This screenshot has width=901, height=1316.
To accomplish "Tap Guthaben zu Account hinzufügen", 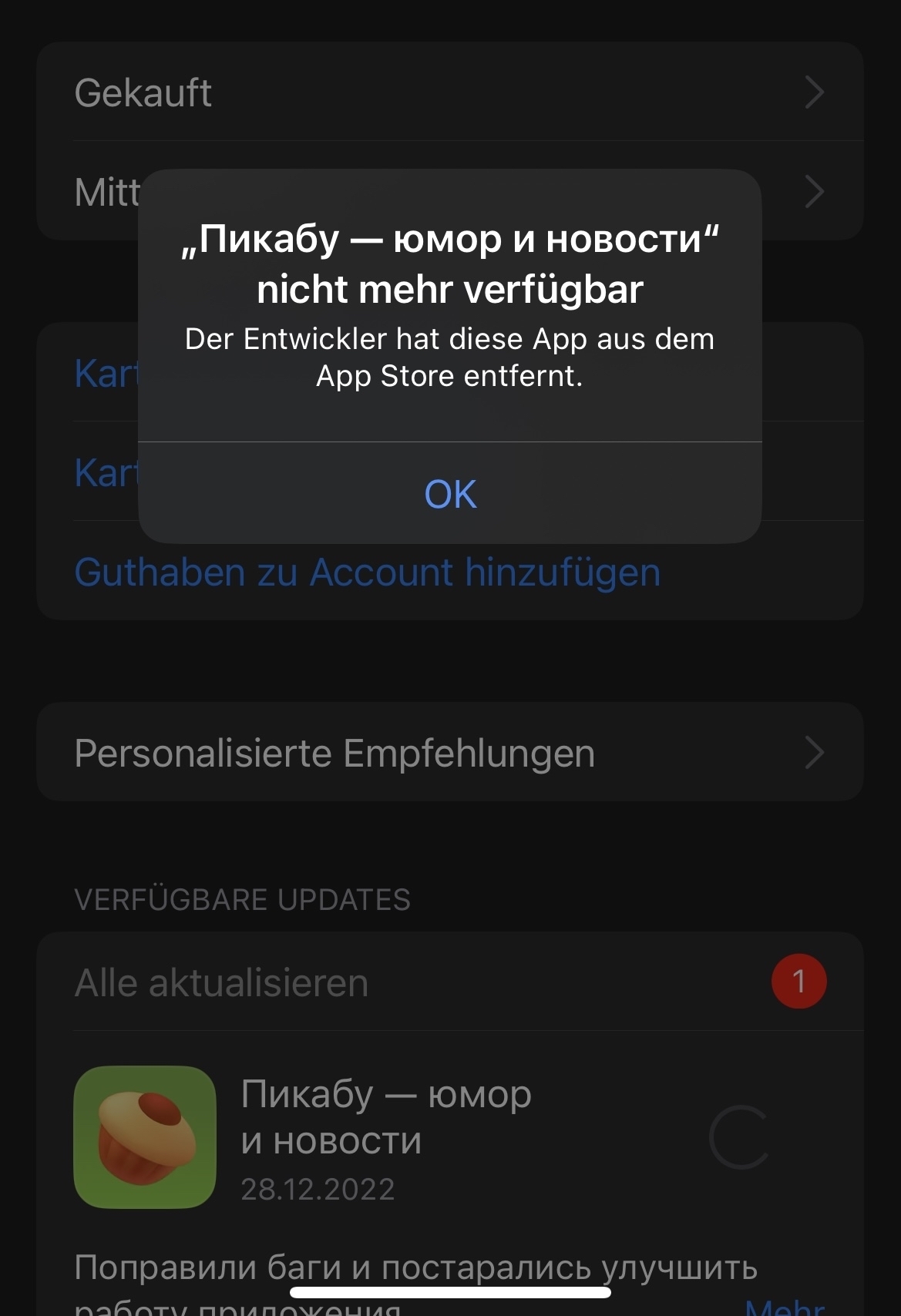I will click(368, 572).
